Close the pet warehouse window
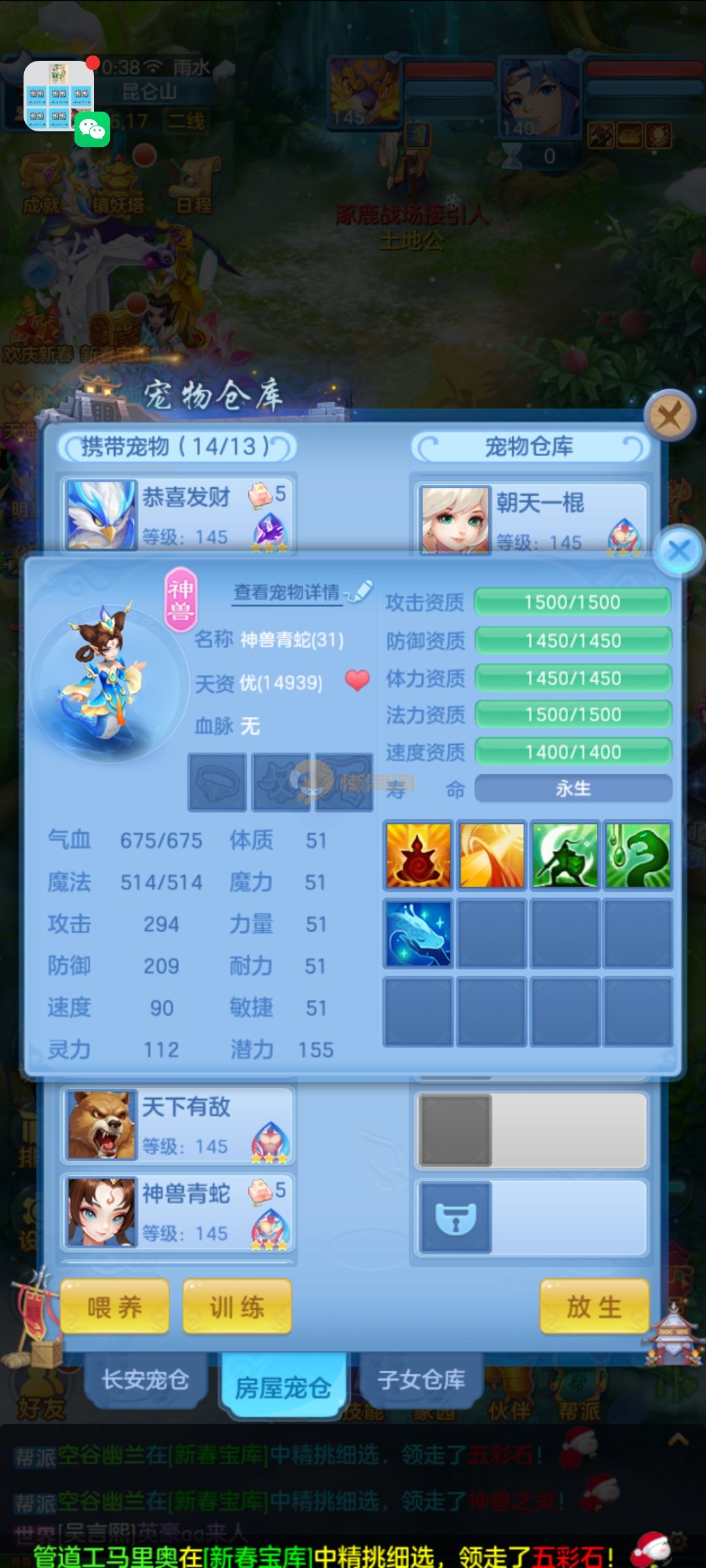 tap(669, 415)
